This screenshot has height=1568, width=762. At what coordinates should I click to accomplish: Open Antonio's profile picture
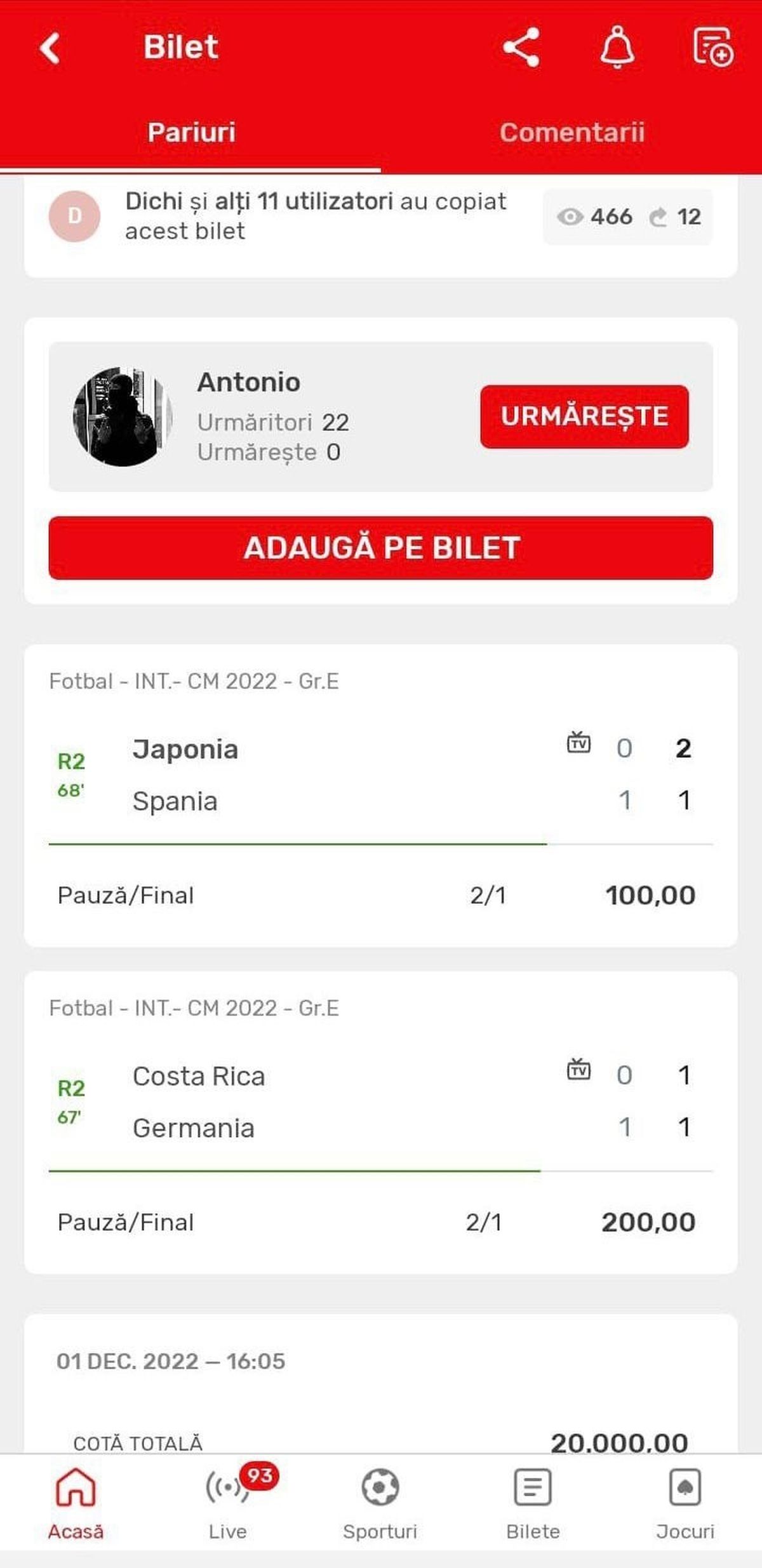[123, 416]
